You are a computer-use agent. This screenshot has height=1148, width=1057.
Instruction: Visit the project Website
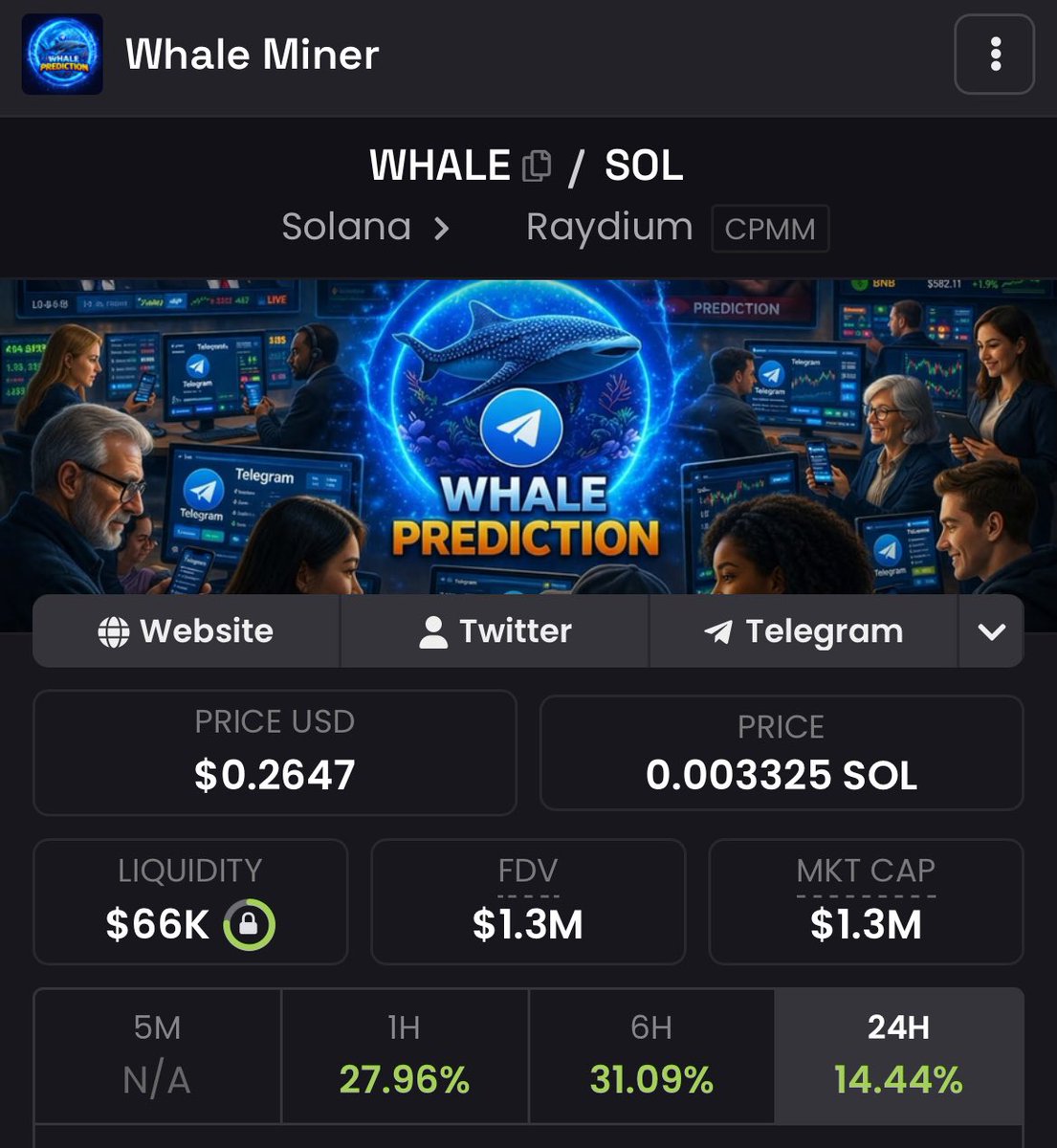(x=187, y=631)
